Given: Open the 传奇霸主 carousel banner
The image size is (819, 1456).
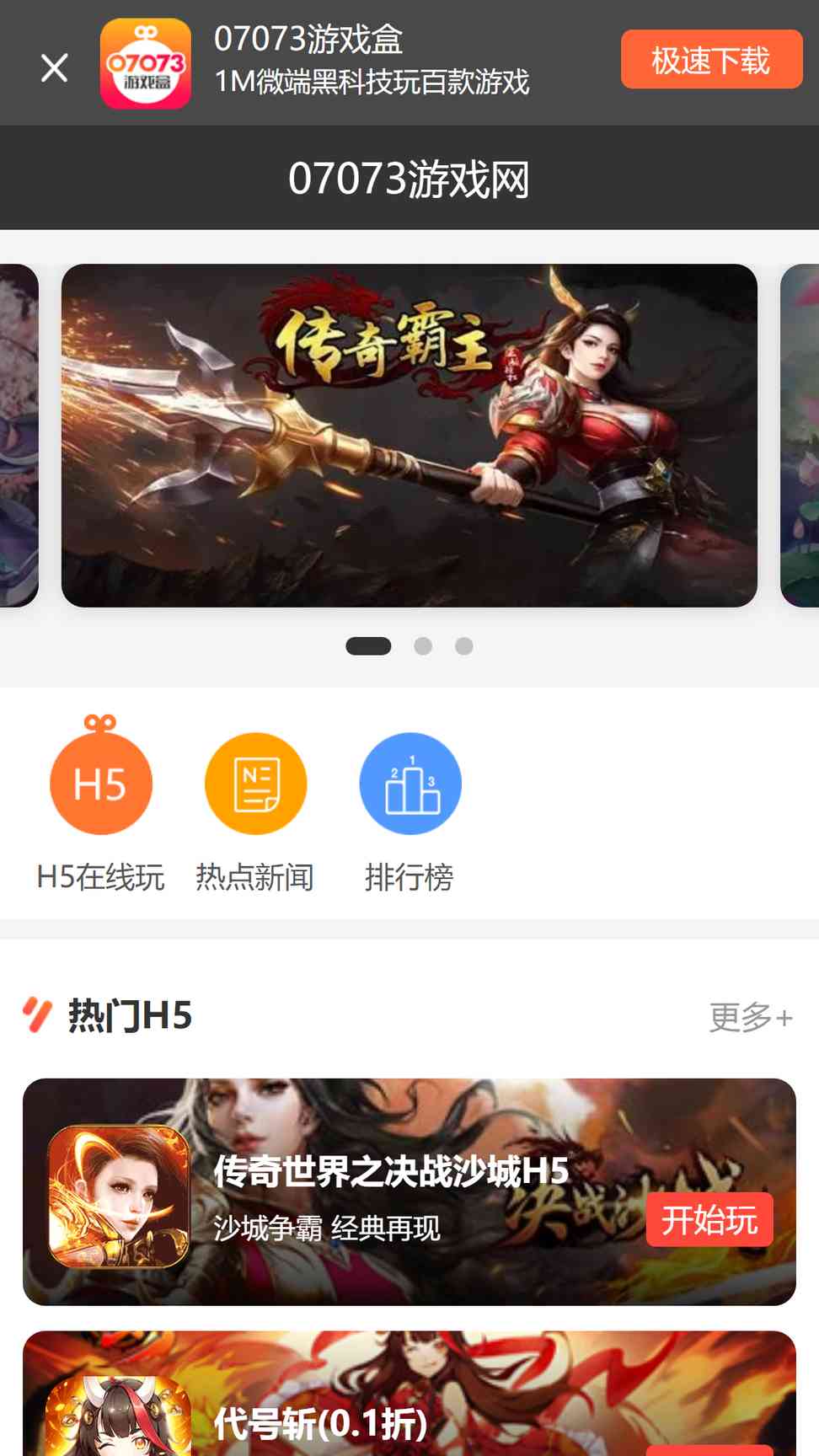Looking at the screenshot, I should tap(409, 435).
